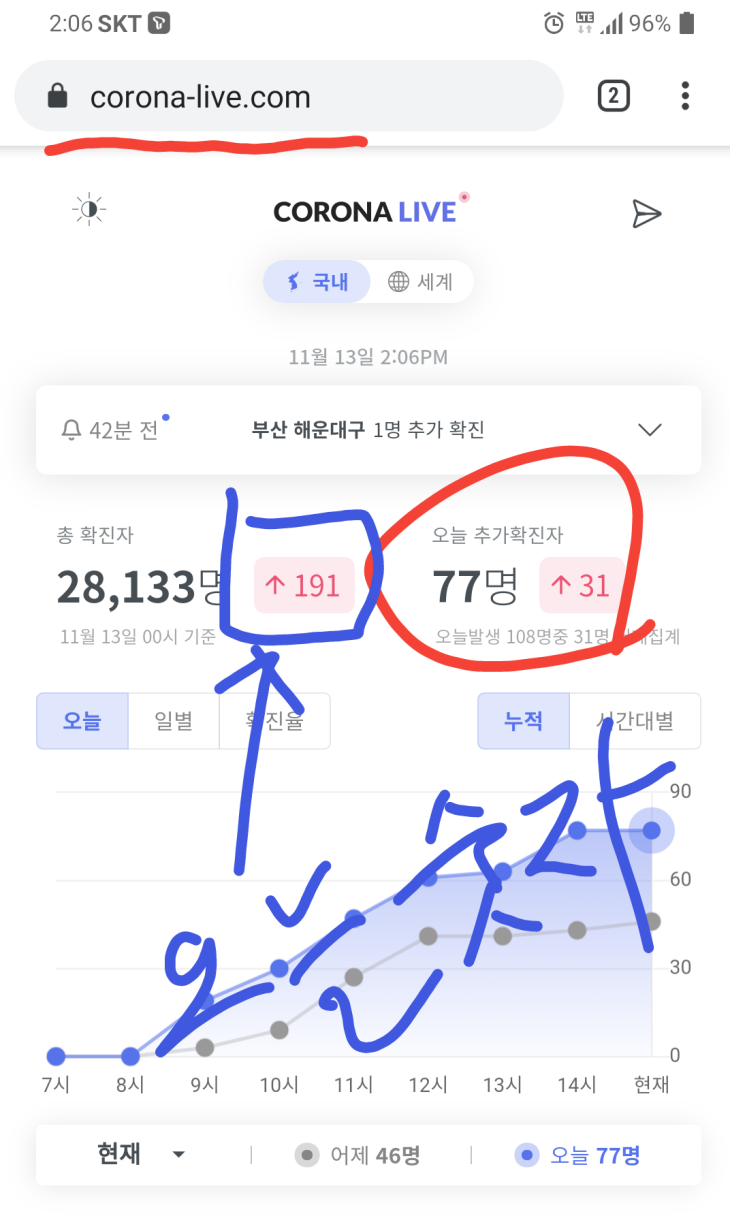Screen dimensions: 730x1218
Task: Switch to the 확진율 chart tab
Action: [x=275, y=721]
